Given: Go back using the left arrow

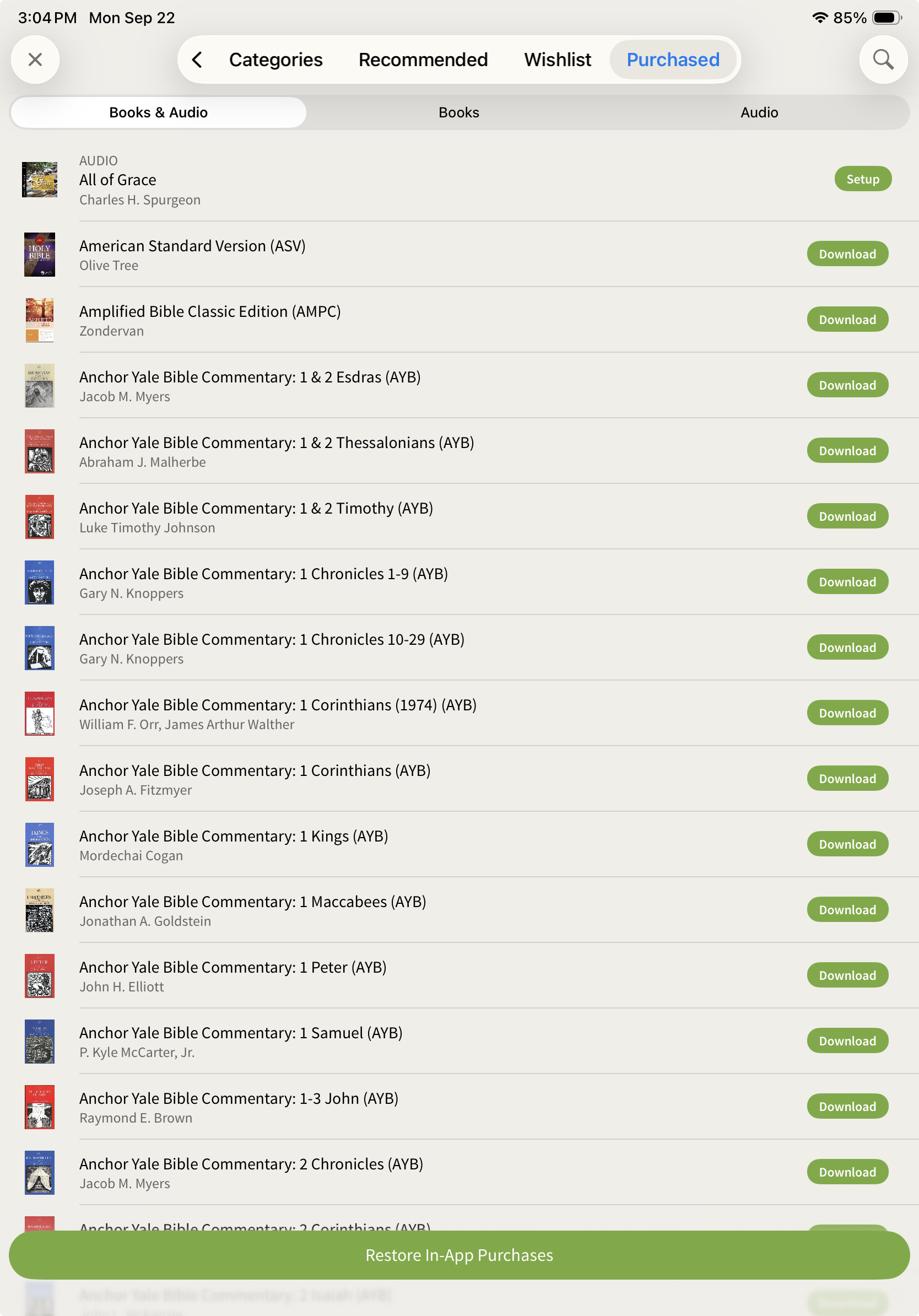Looking at the screenshot, I should (197, 60).
